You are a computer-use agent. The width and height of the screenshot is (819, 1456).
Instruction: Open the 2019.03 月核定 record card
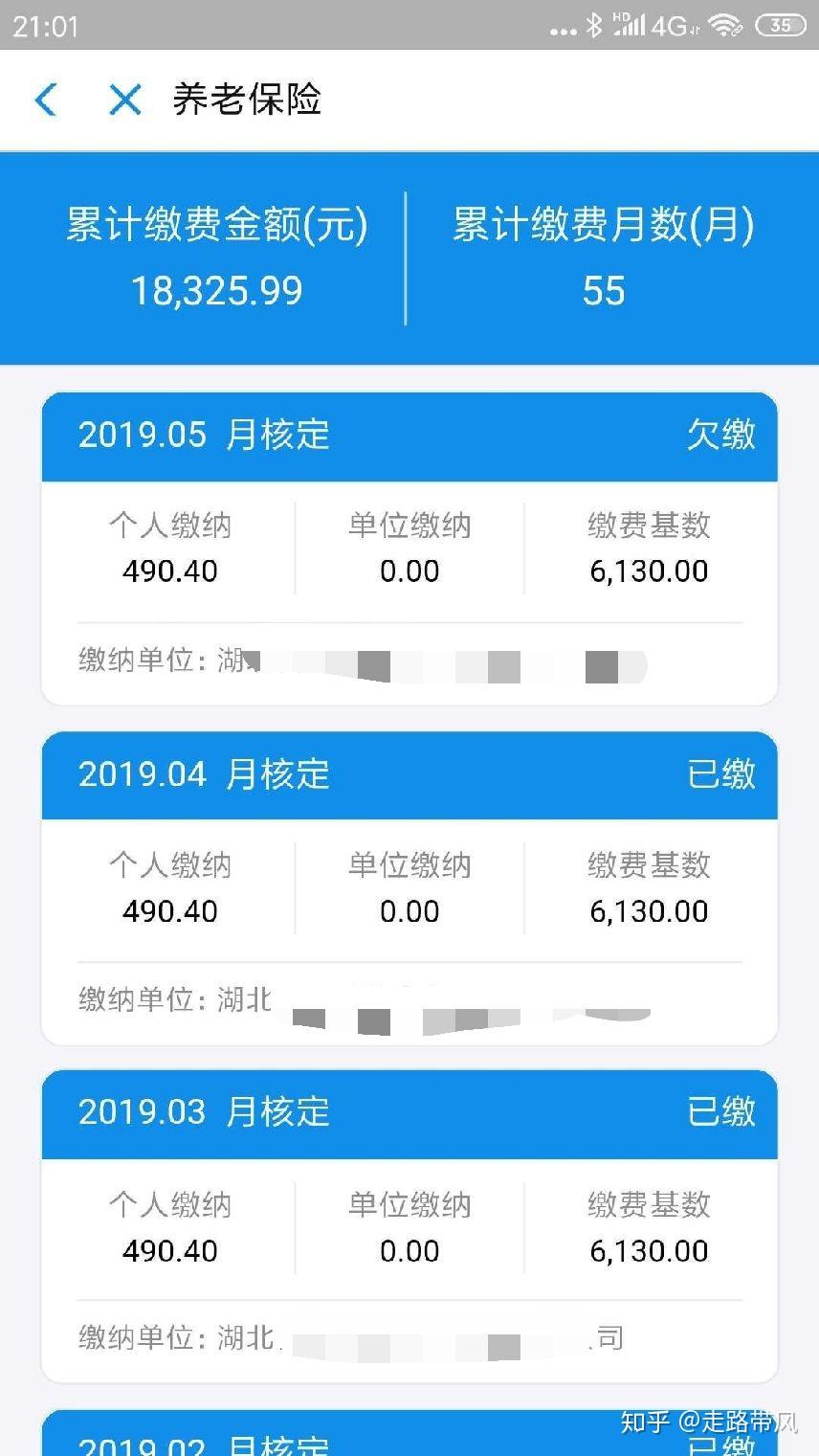pyautogui.click(x=409, y=1226)
